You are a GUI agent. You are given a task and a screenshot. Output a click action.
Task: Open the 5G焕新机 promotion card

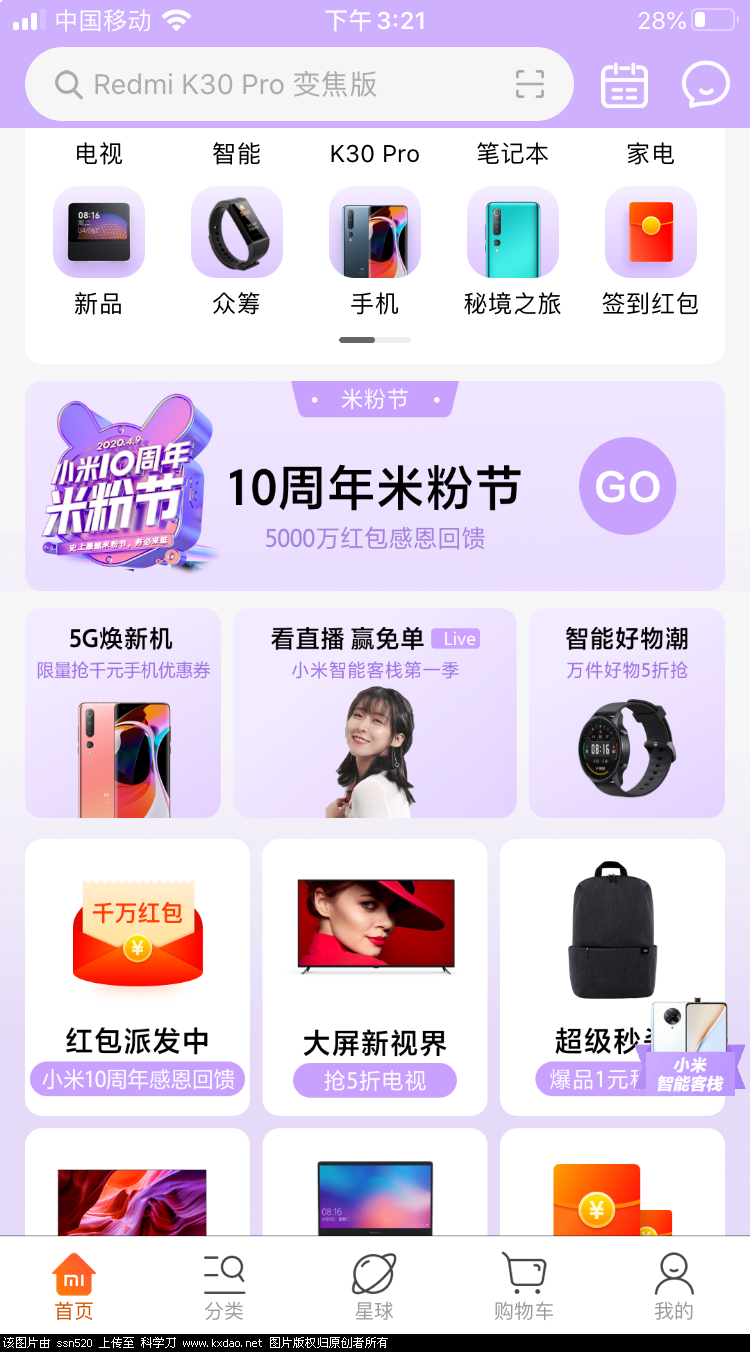[122, 712]
